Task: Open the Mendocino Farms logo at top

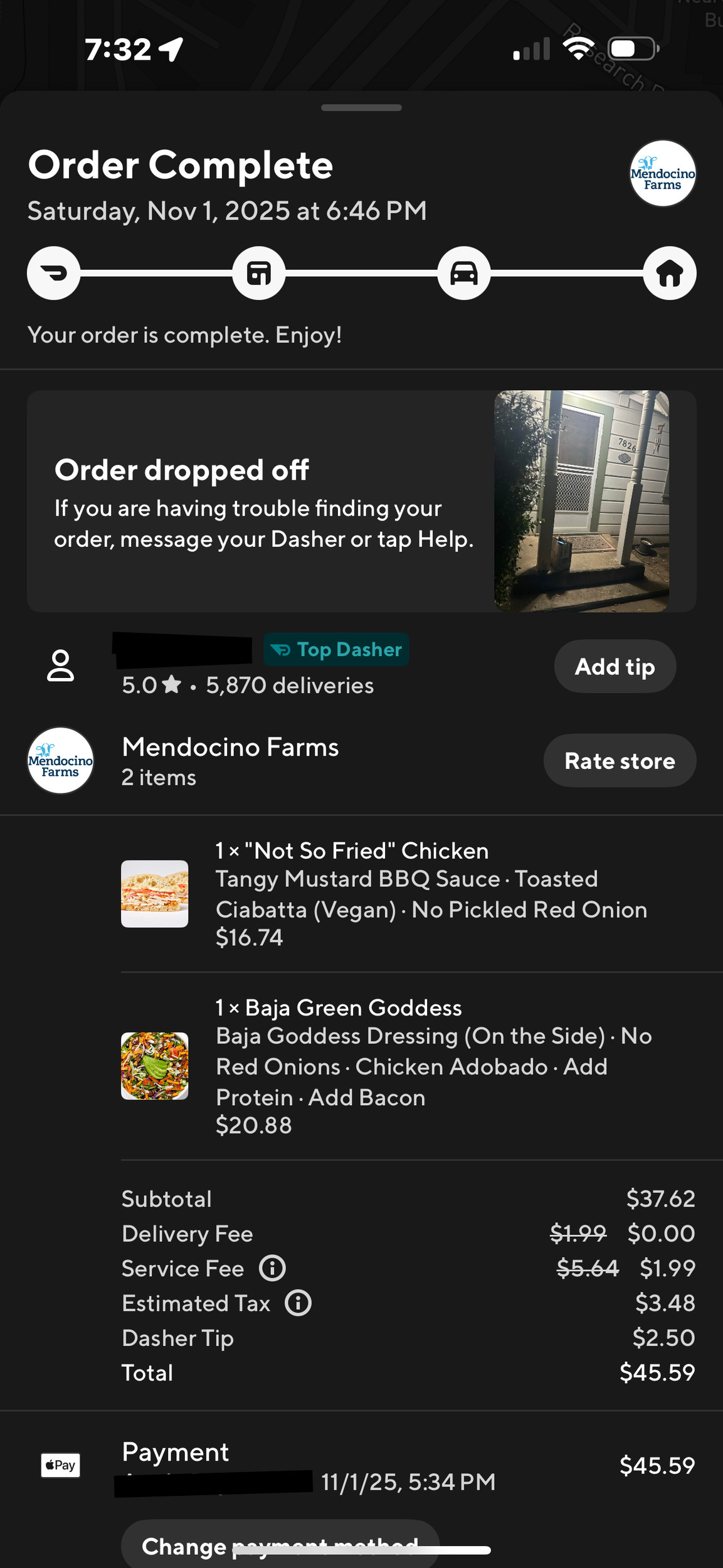Action: 663,174
